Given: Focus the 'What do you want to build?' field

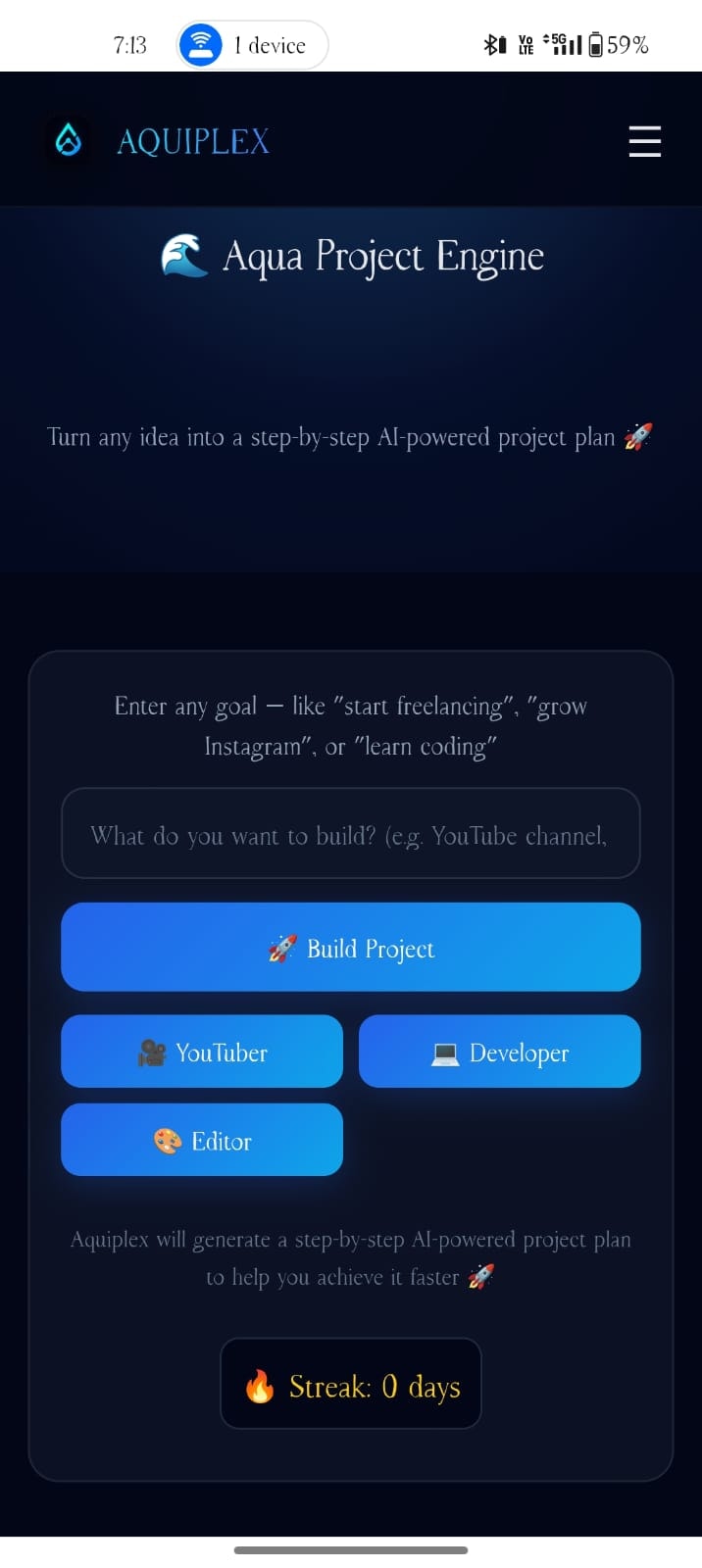Looking at the screenshot, I should tap(350, 834).
